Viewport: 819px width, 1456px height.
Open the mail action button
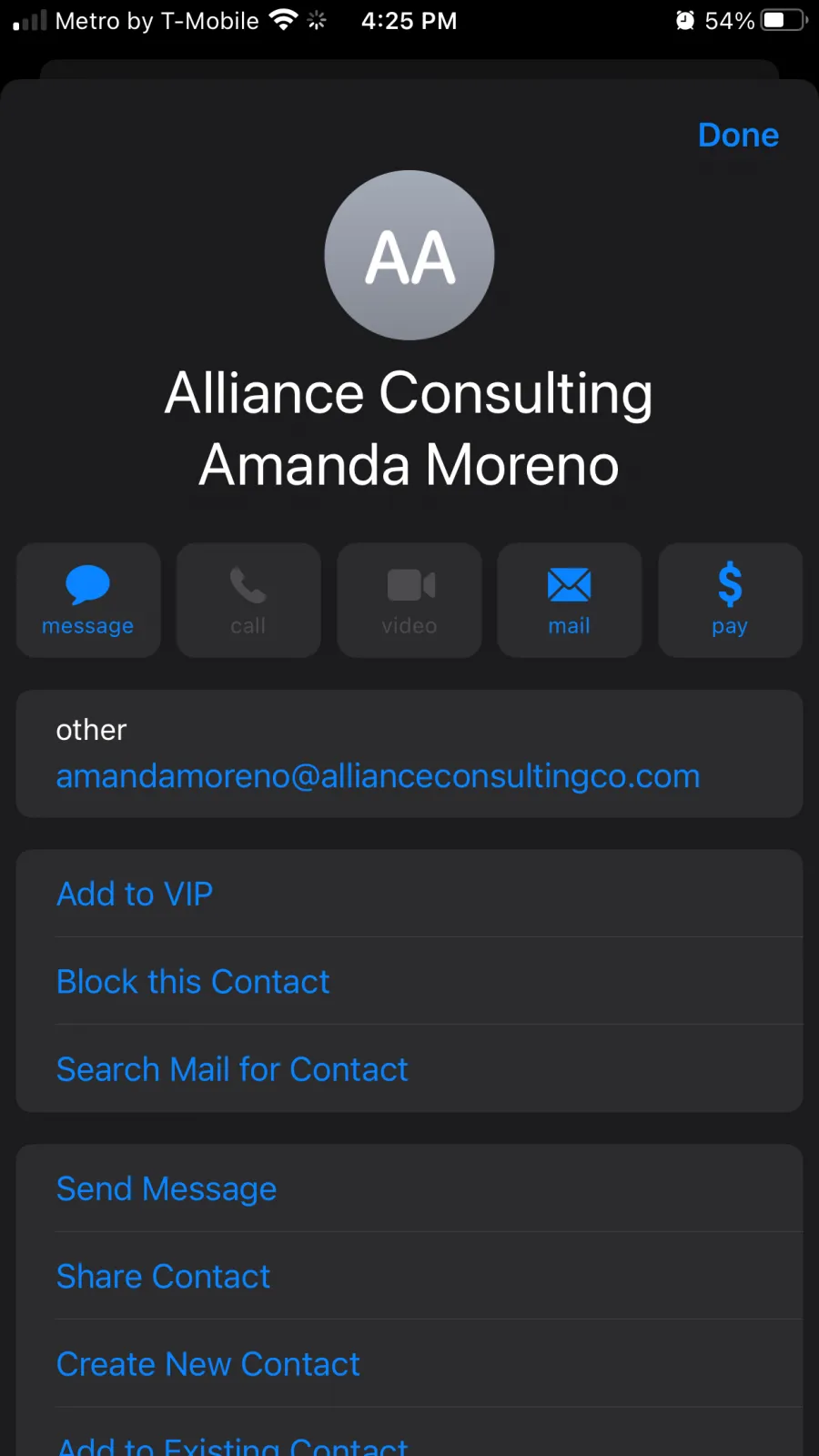tap(570, 601)
